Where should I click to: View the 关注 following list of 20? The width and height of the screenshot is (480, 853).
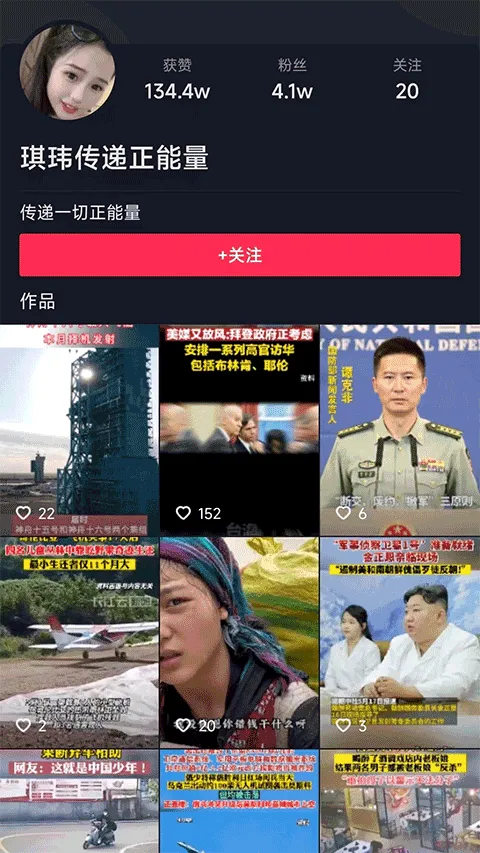tap(407, 79)
